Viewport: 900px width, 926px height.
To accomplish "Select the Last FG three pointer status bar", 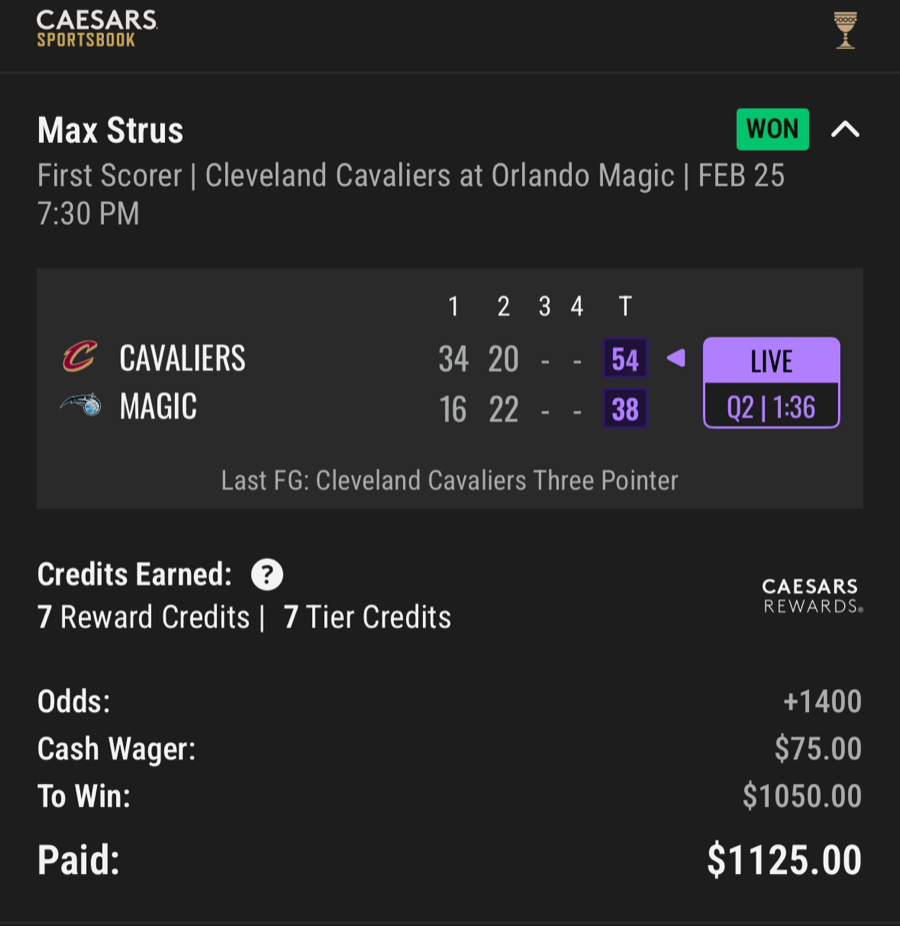I will coord(450,480).
